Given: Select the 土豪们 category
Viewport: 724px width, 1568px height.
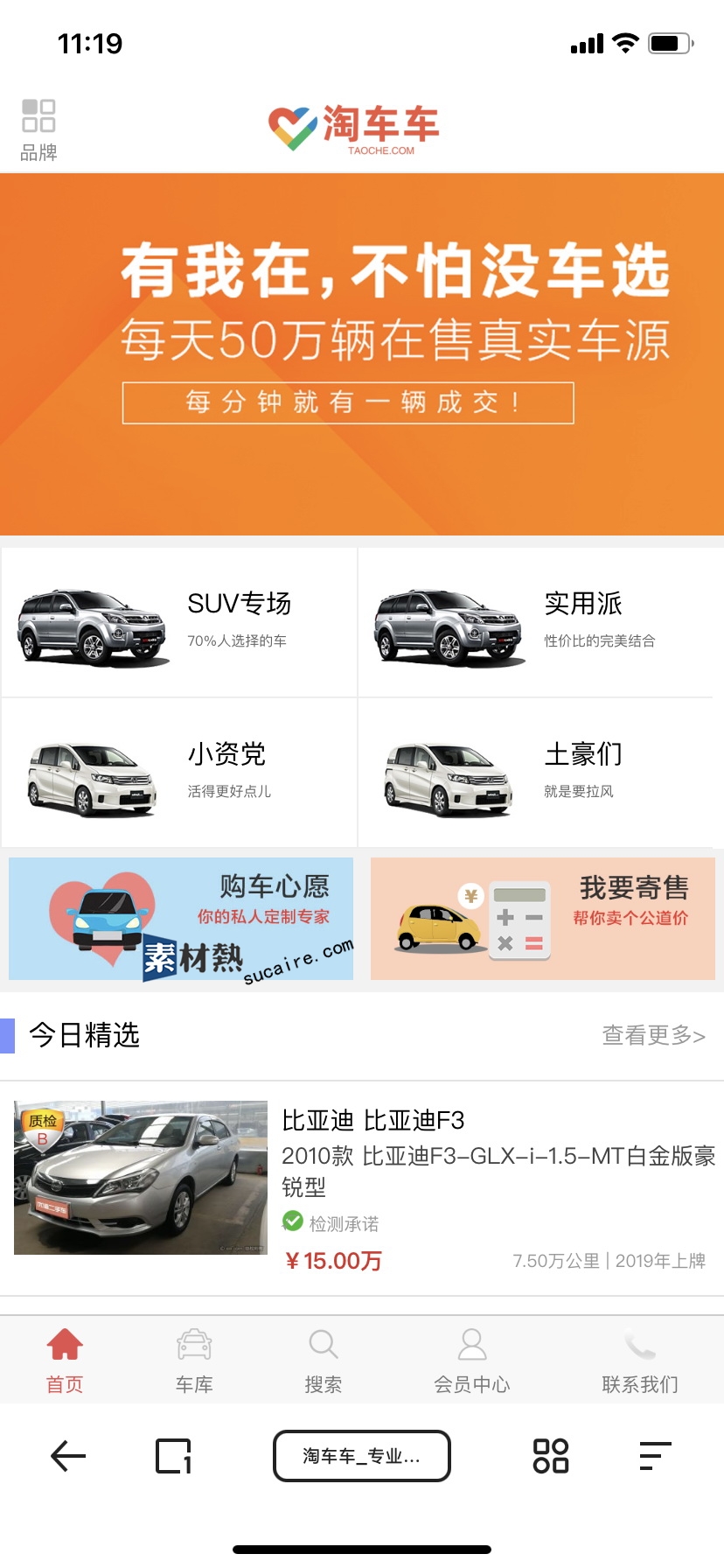Looking at the screenshot, I should coord(535,773).
